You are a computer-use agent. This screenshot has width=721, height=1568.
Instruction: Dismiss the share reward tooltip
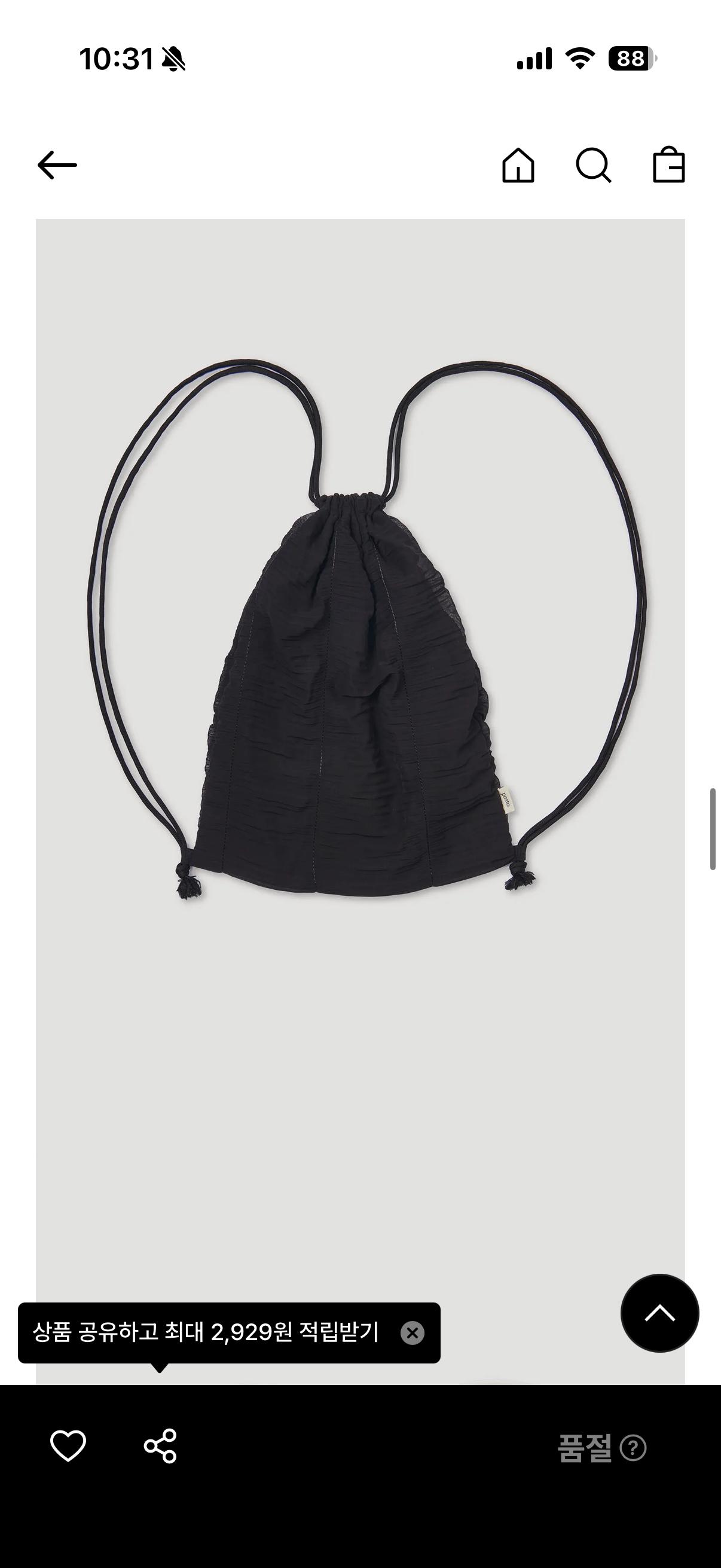(x=412, y=1333)
